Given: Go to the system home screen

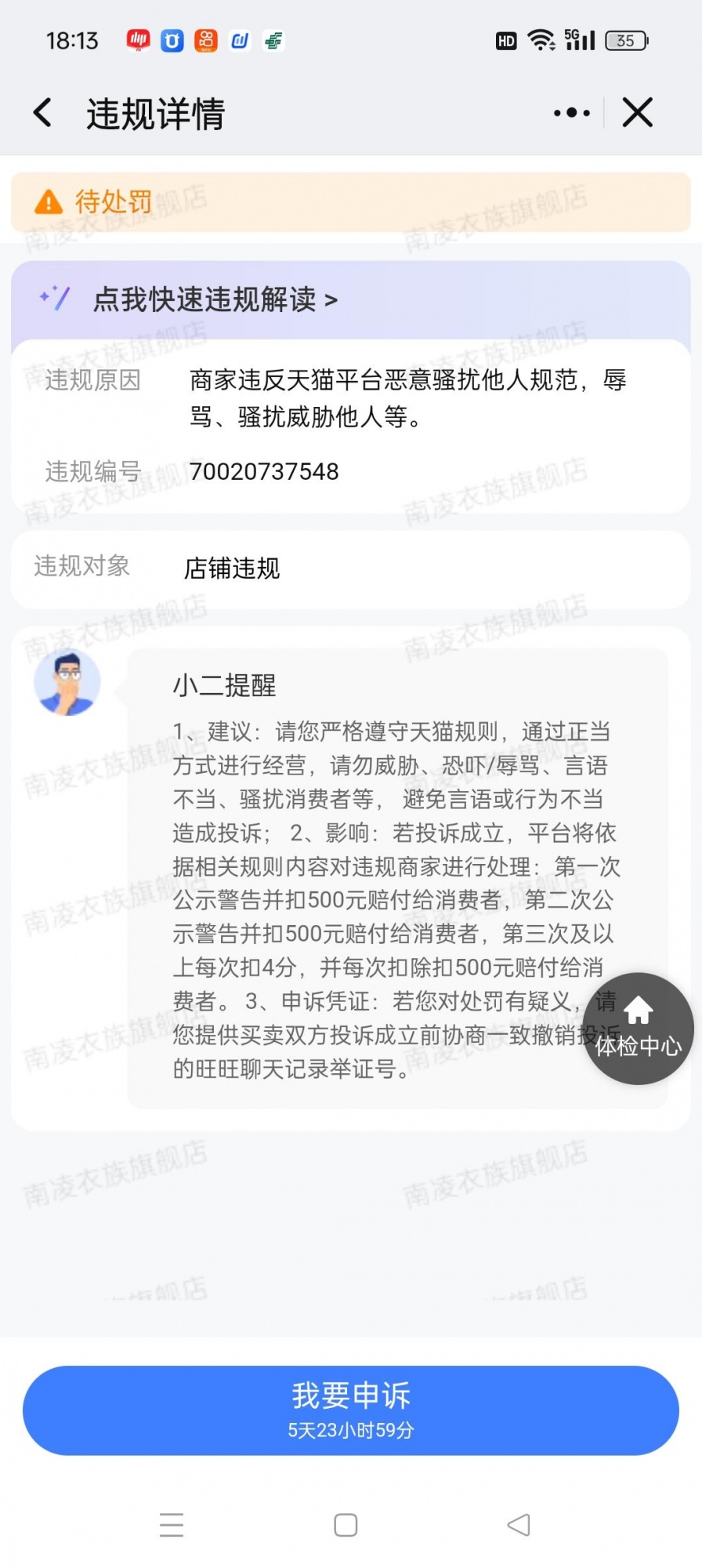Looking at the screenshot, I should [x=346, y=1525].
